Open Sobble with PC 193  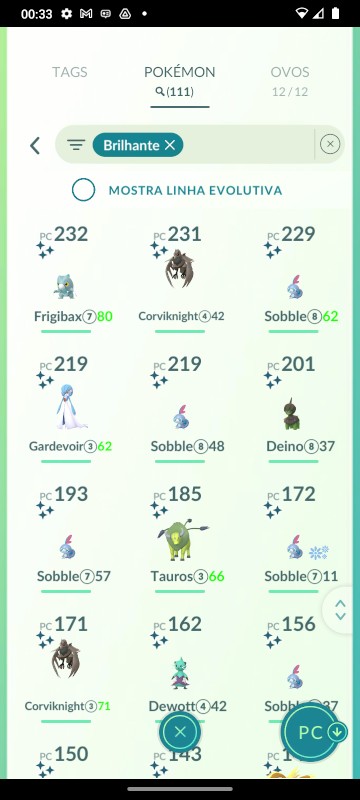[x=66, y=538]
